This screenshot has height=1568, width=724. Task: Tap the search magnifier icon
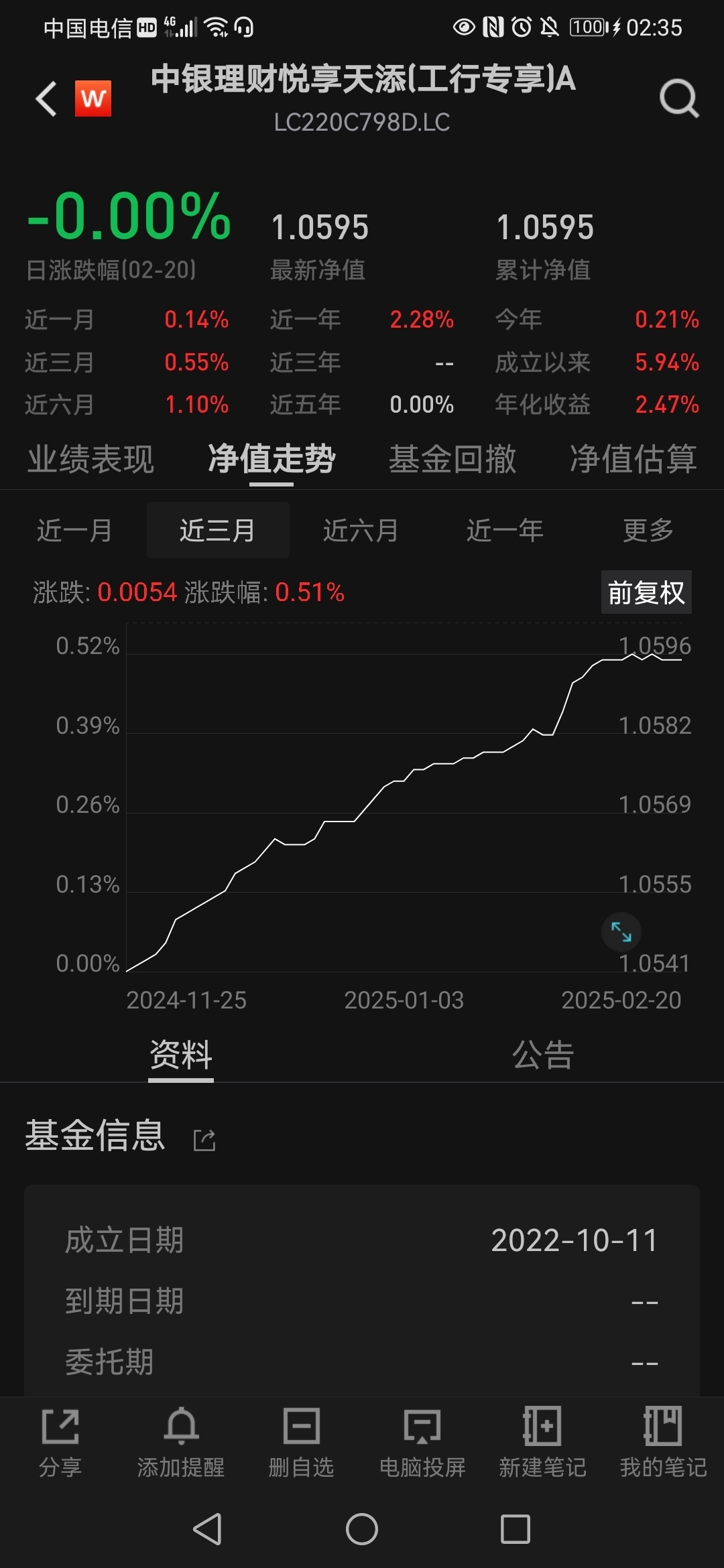(679, 99)
